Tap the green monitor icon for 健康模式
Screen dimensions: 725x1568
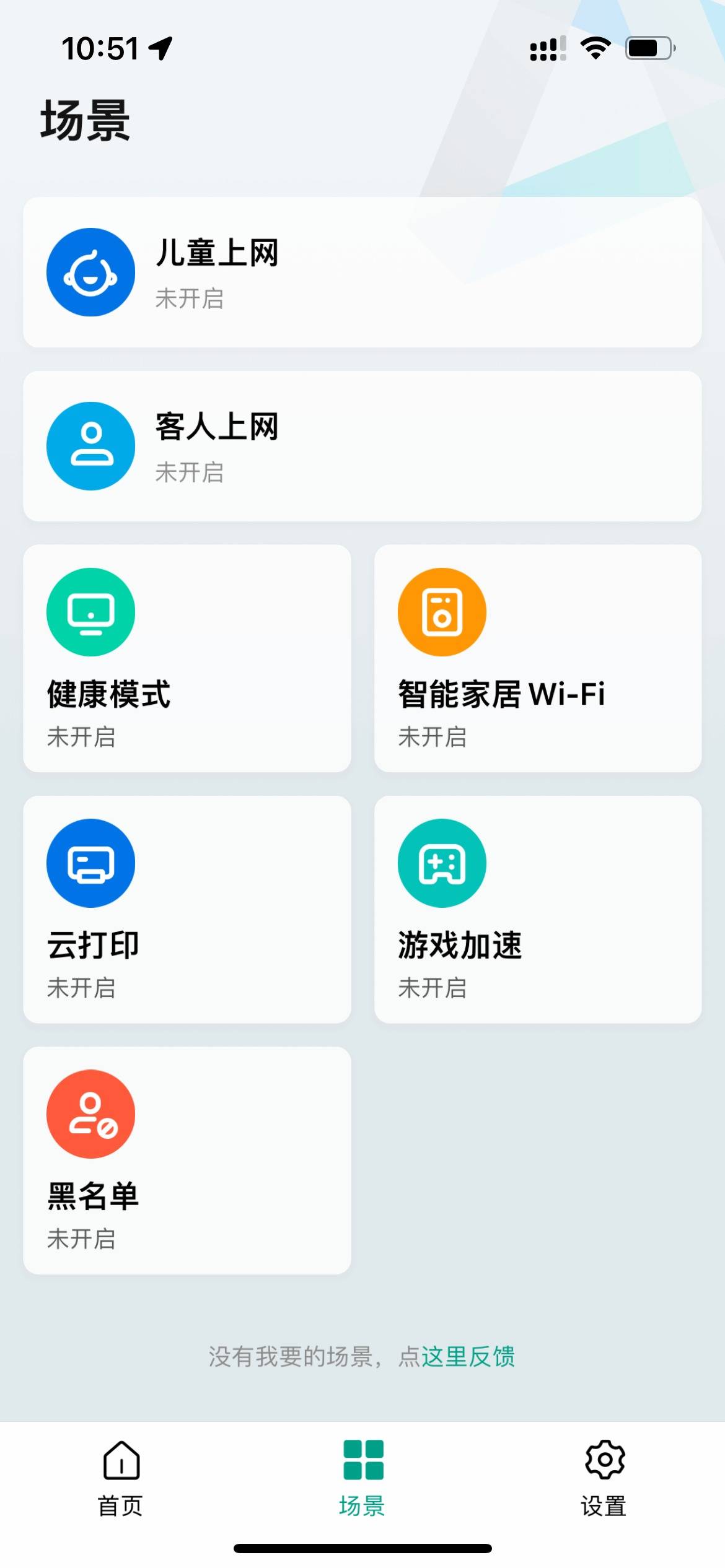[x=90, y=611]
